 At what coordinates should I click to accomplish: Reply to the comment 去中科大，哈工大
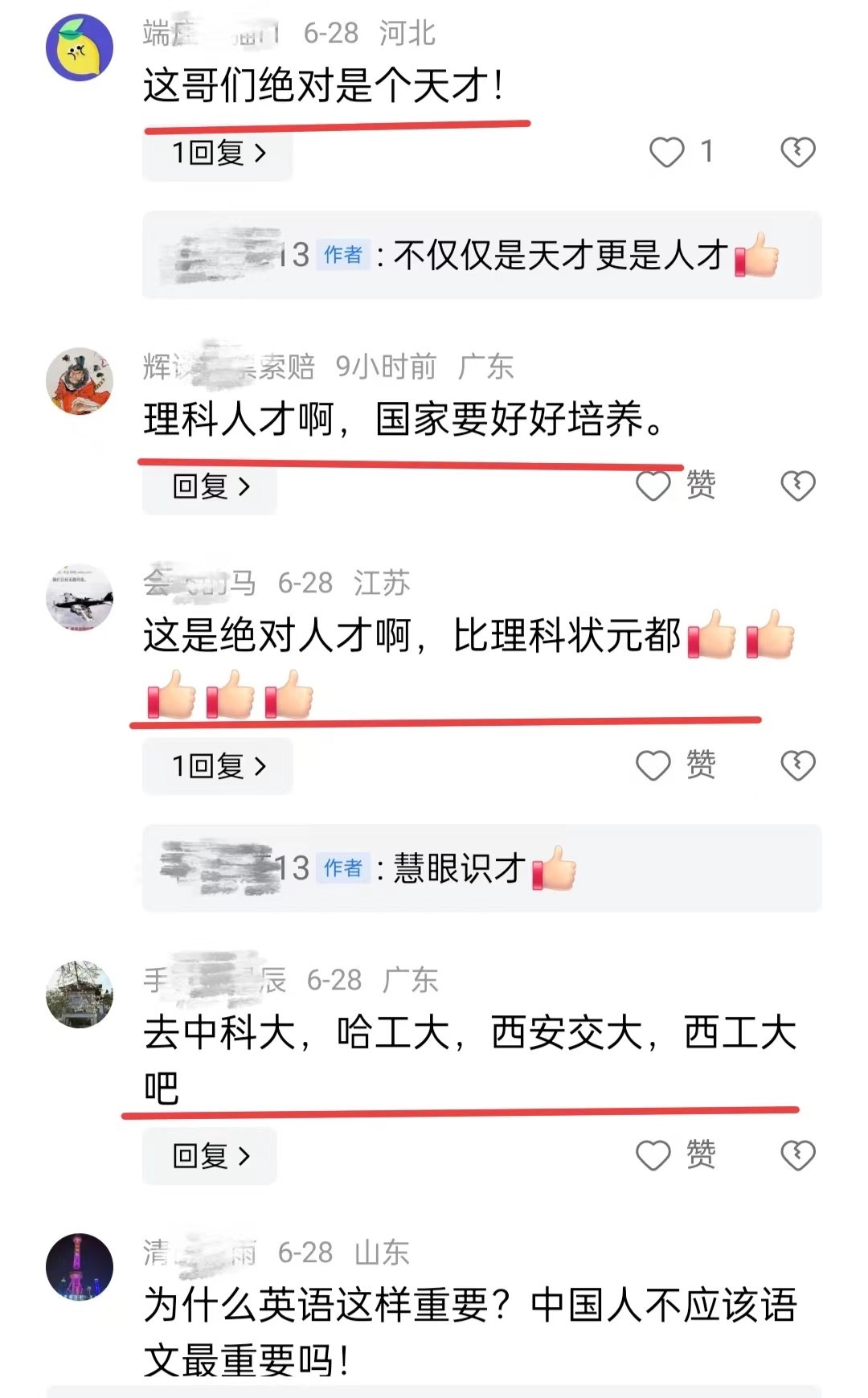(x=210, y=1156)
